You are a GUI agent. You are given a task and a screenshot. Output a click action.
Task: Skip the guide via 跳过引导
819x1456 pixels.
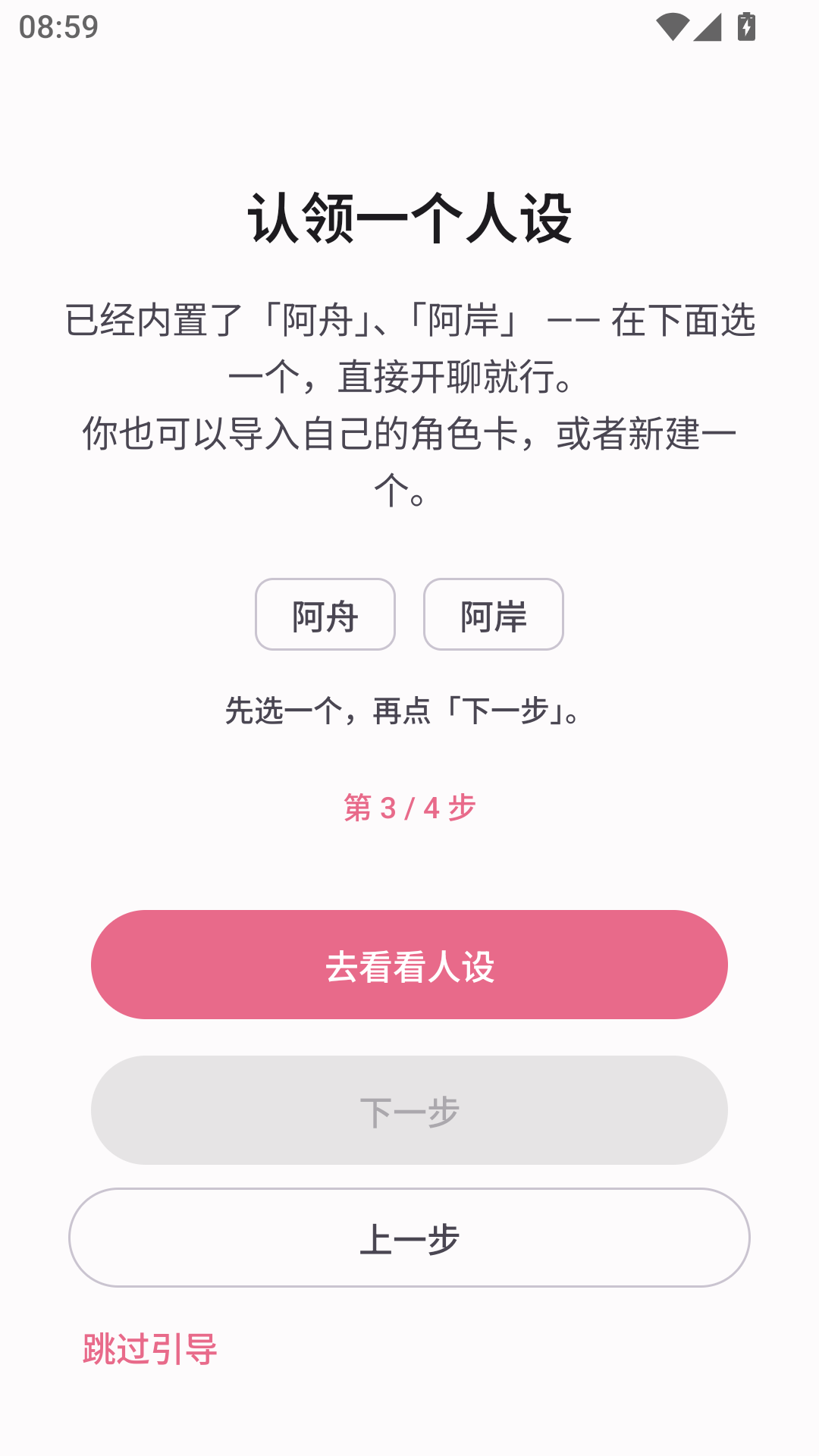[150, 1349]
